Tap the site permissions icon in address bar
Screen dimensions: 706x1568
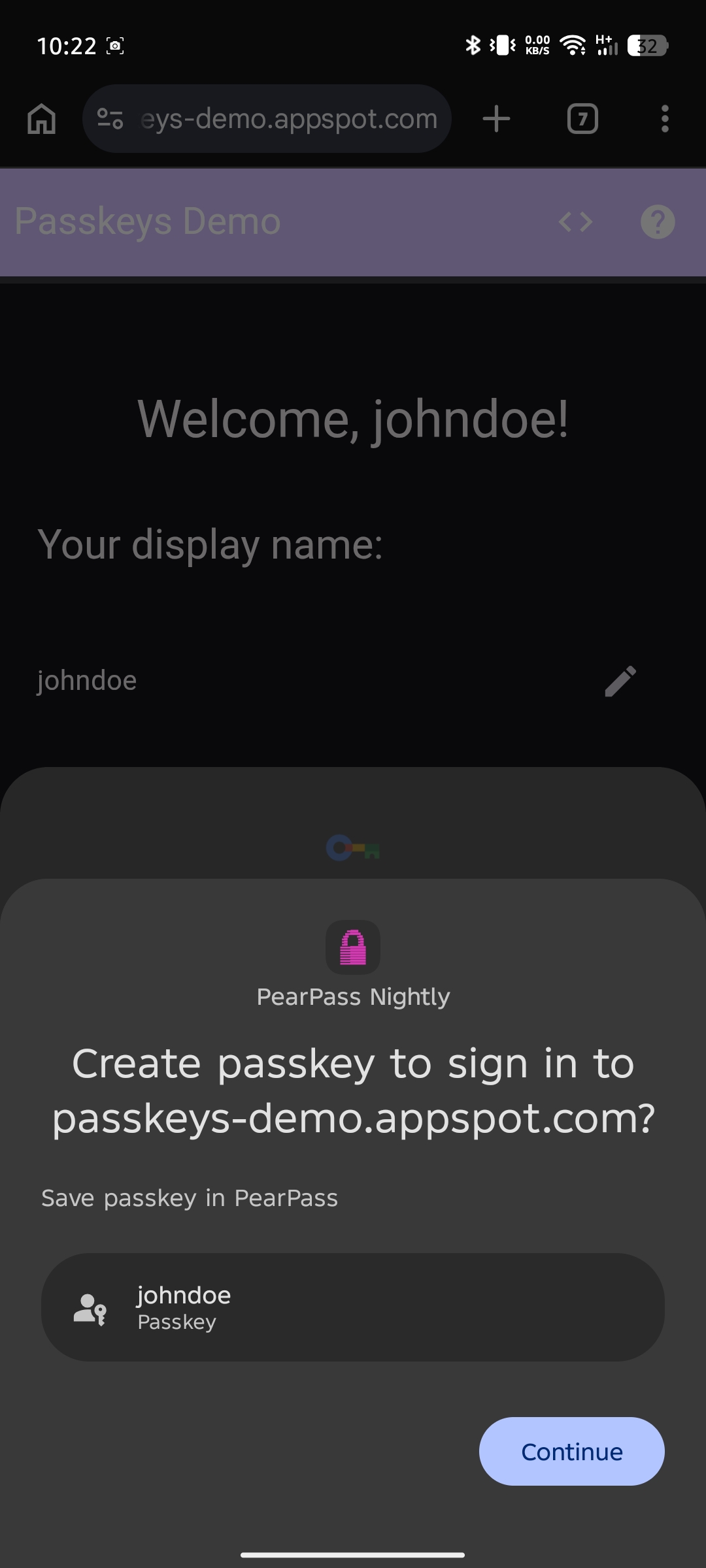point(111,118)
